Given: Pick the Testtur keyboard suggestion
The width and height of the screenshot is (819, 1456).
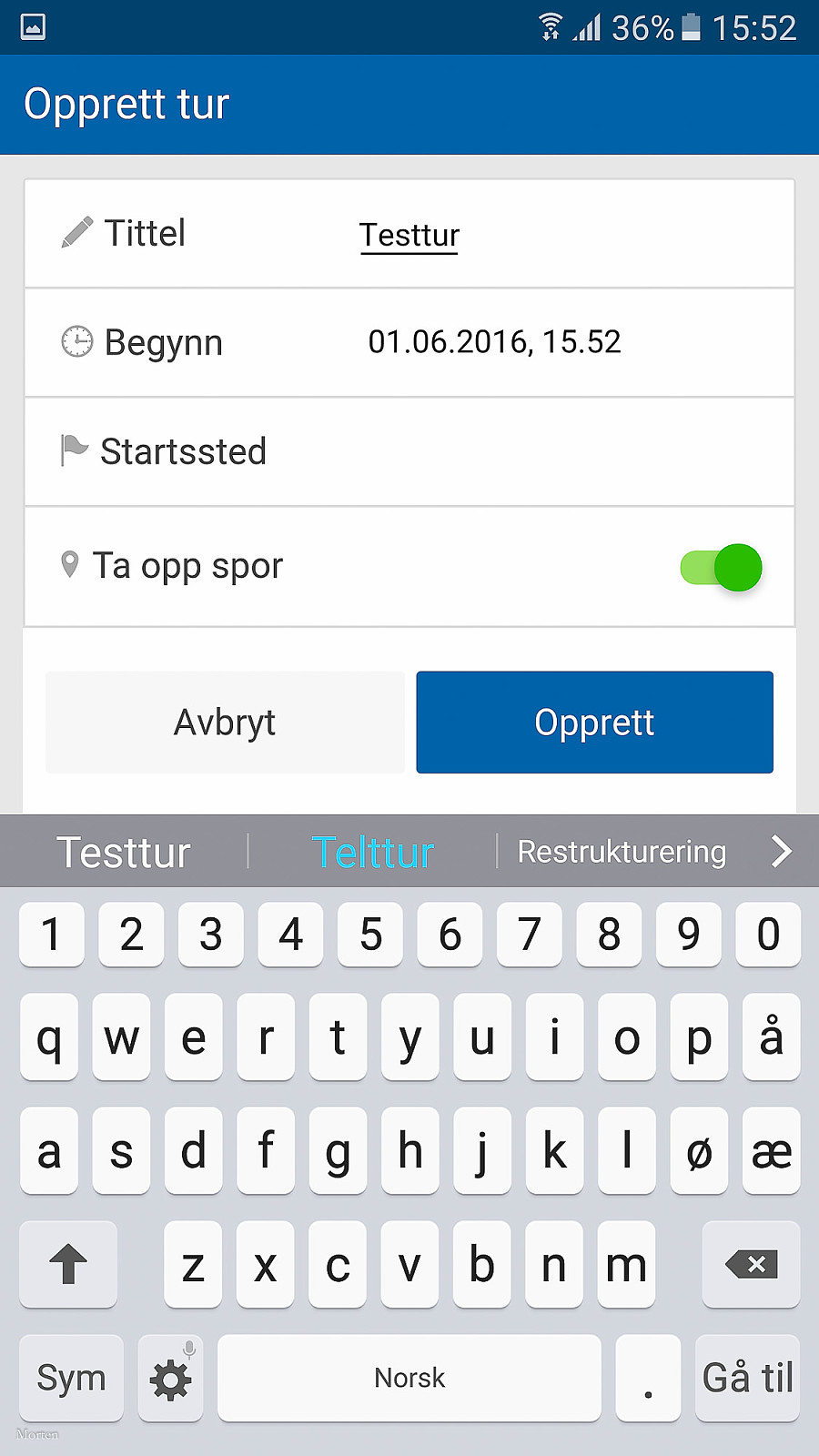Looking at the screenshot, I should pos(124,853).
